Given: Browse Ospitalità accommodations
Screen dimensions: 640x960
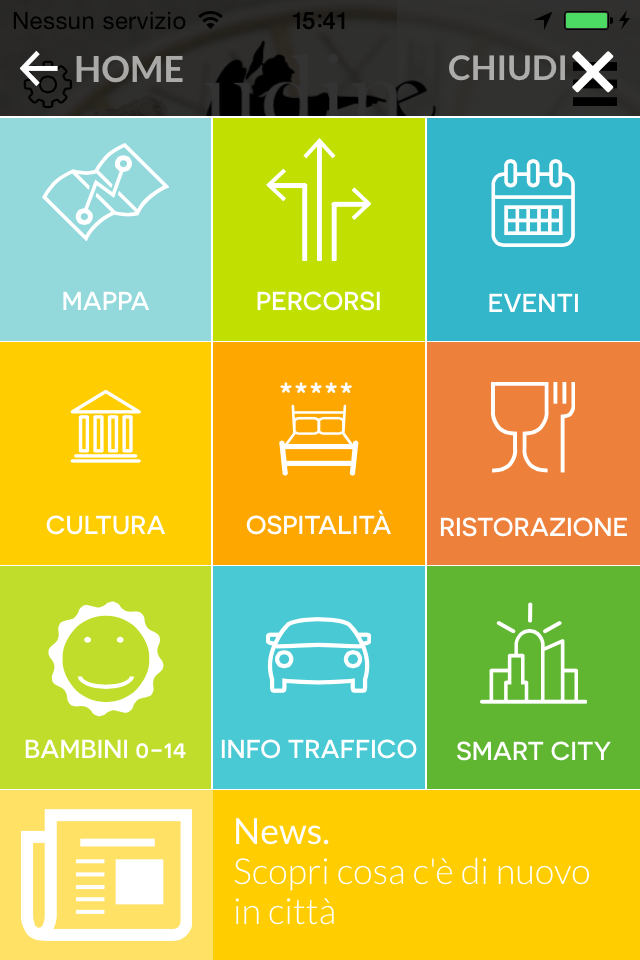Looking at the screenshot, I should point(319,453).
